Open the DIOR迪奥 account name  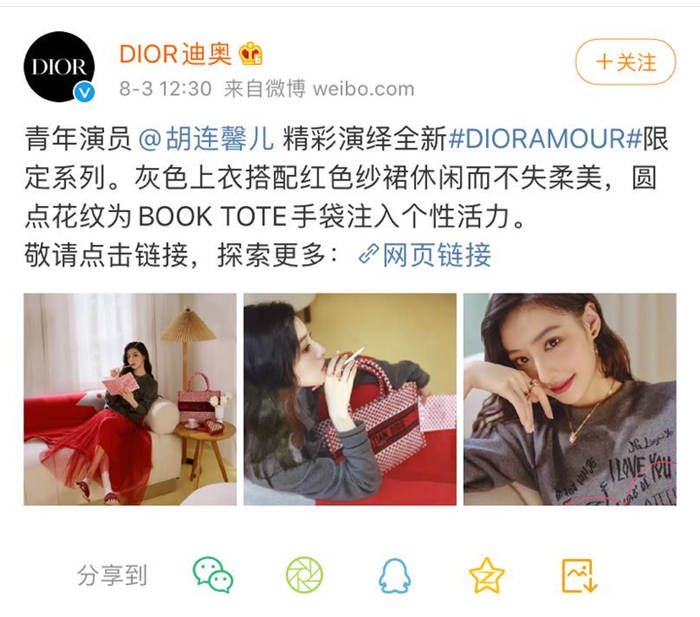click(175, 53)
